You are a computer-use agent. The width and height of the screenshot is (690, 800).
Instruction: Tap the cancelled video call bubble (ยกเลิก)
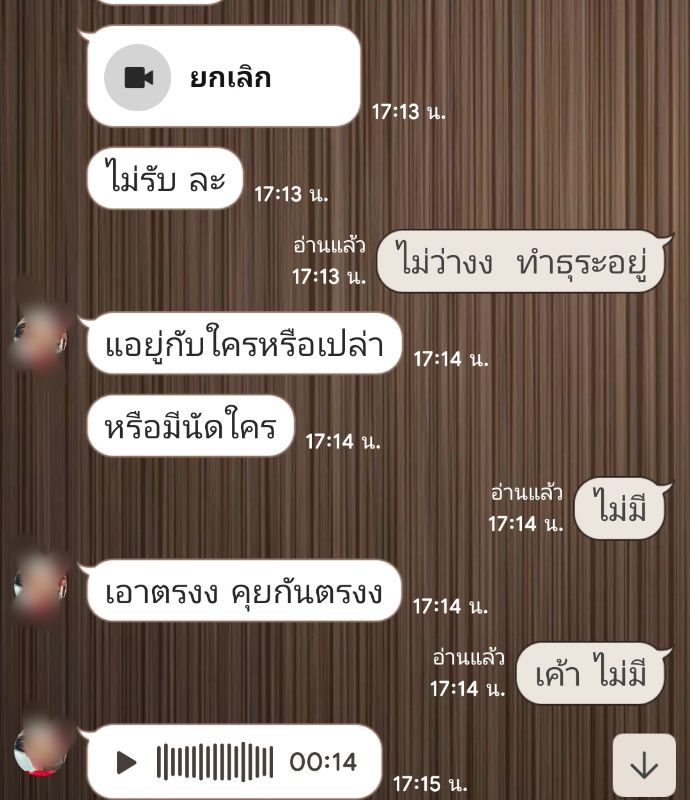coord(223,77)
